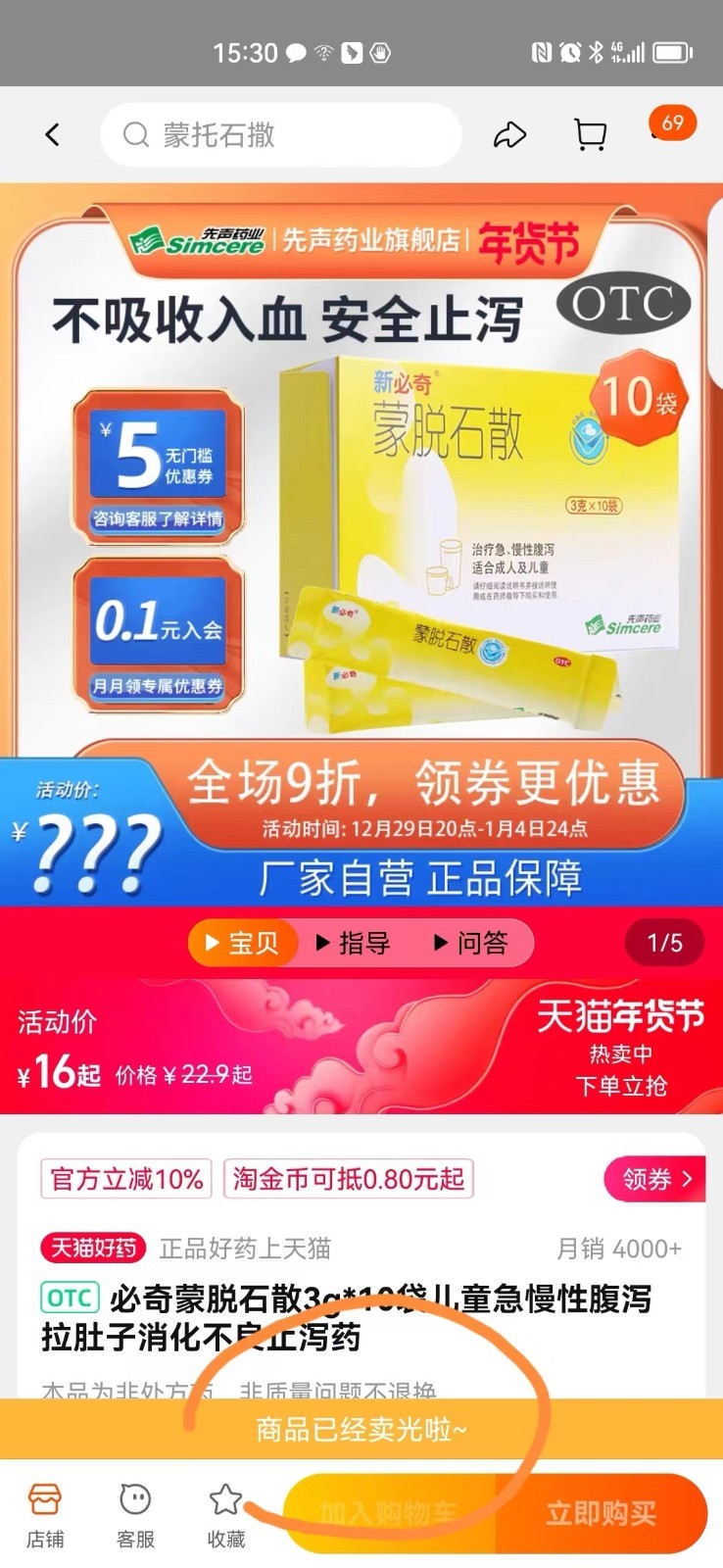Tap the 加入购物车 button
This screenshot has height=1568, width=723.
pos(390,1514)
